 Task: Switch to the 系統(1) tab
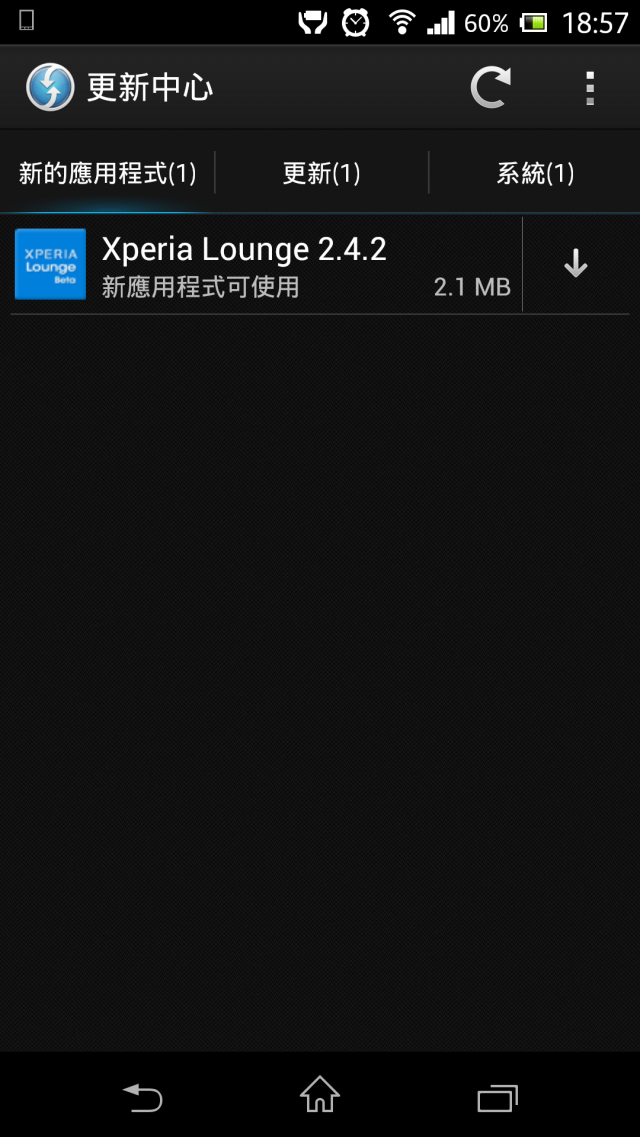(535, 173)
